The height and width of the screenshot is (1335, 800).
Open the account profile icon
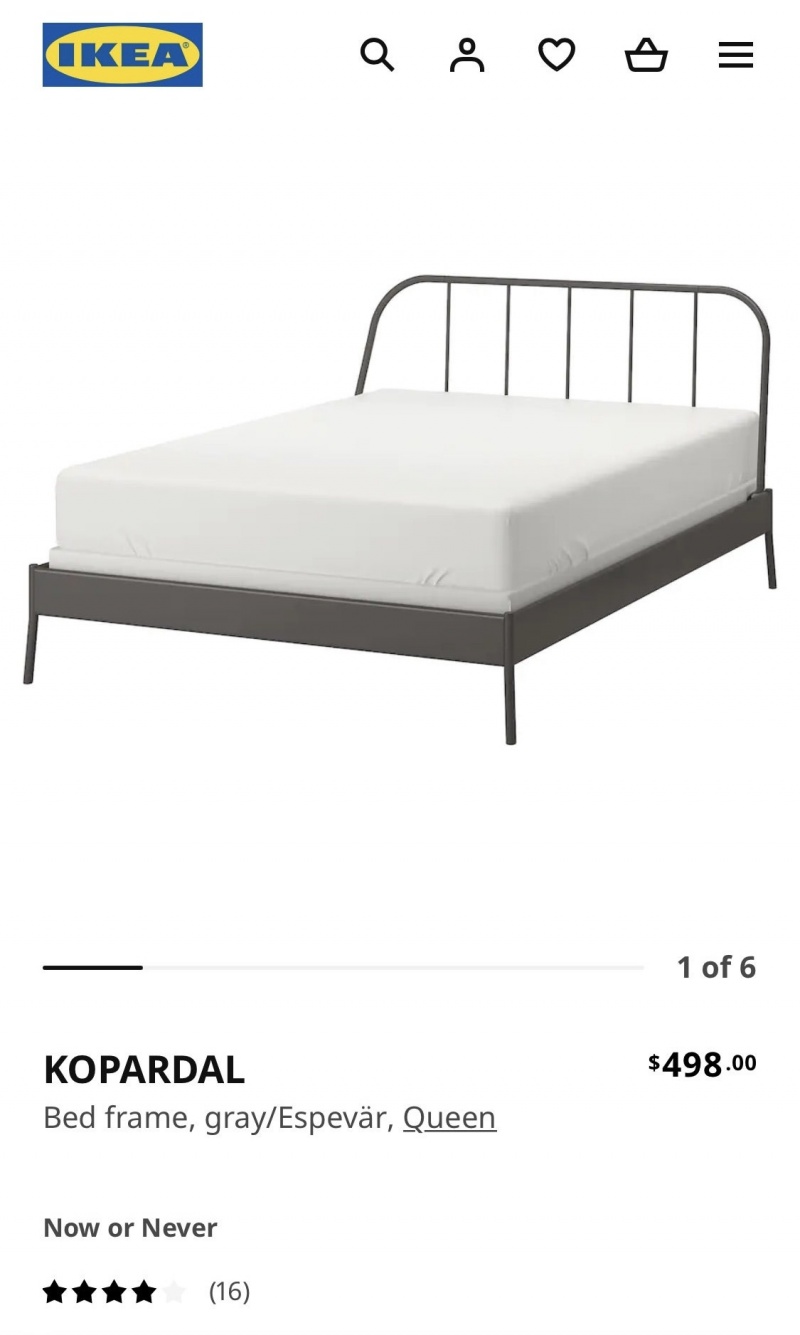tap(467, 55)
